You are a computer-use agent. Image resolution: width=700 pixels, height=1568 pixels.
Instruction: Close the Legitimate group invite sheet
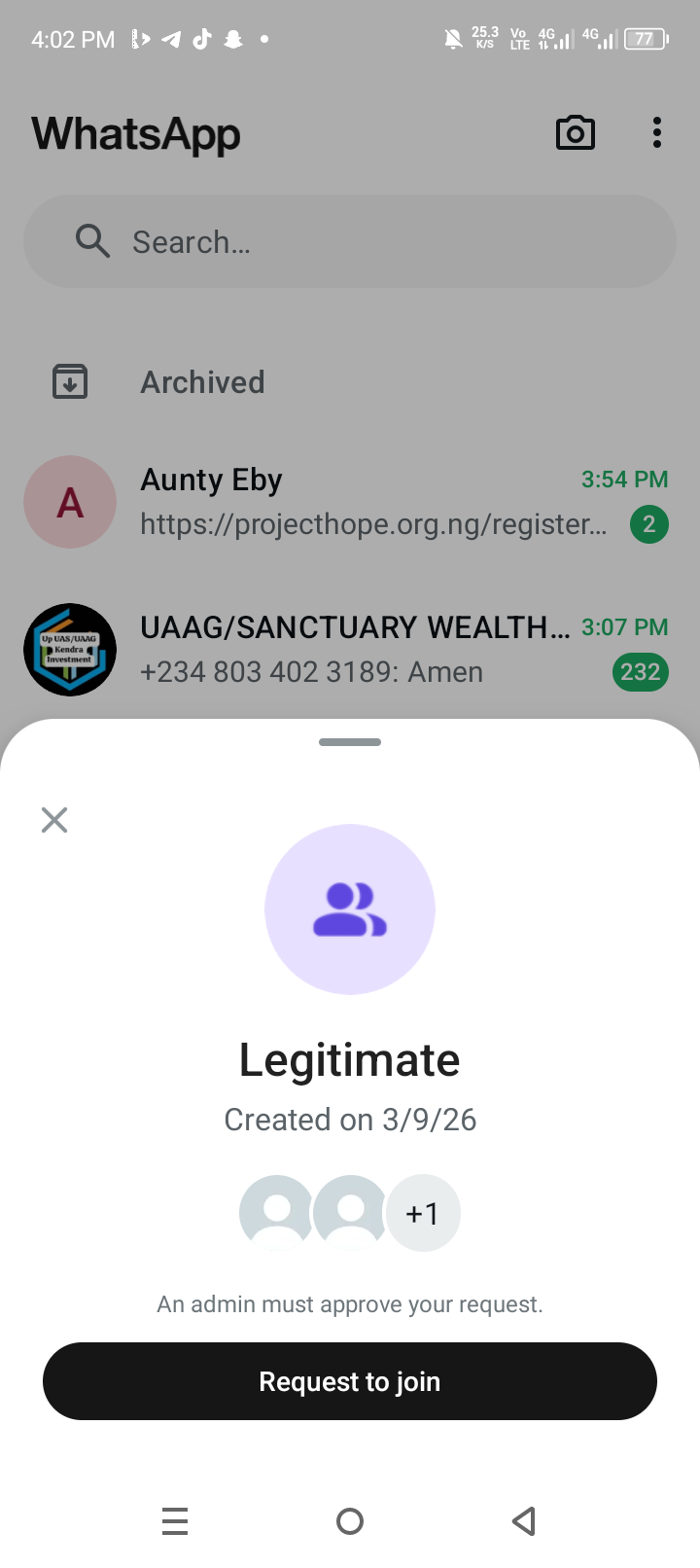tap(54, 820)
